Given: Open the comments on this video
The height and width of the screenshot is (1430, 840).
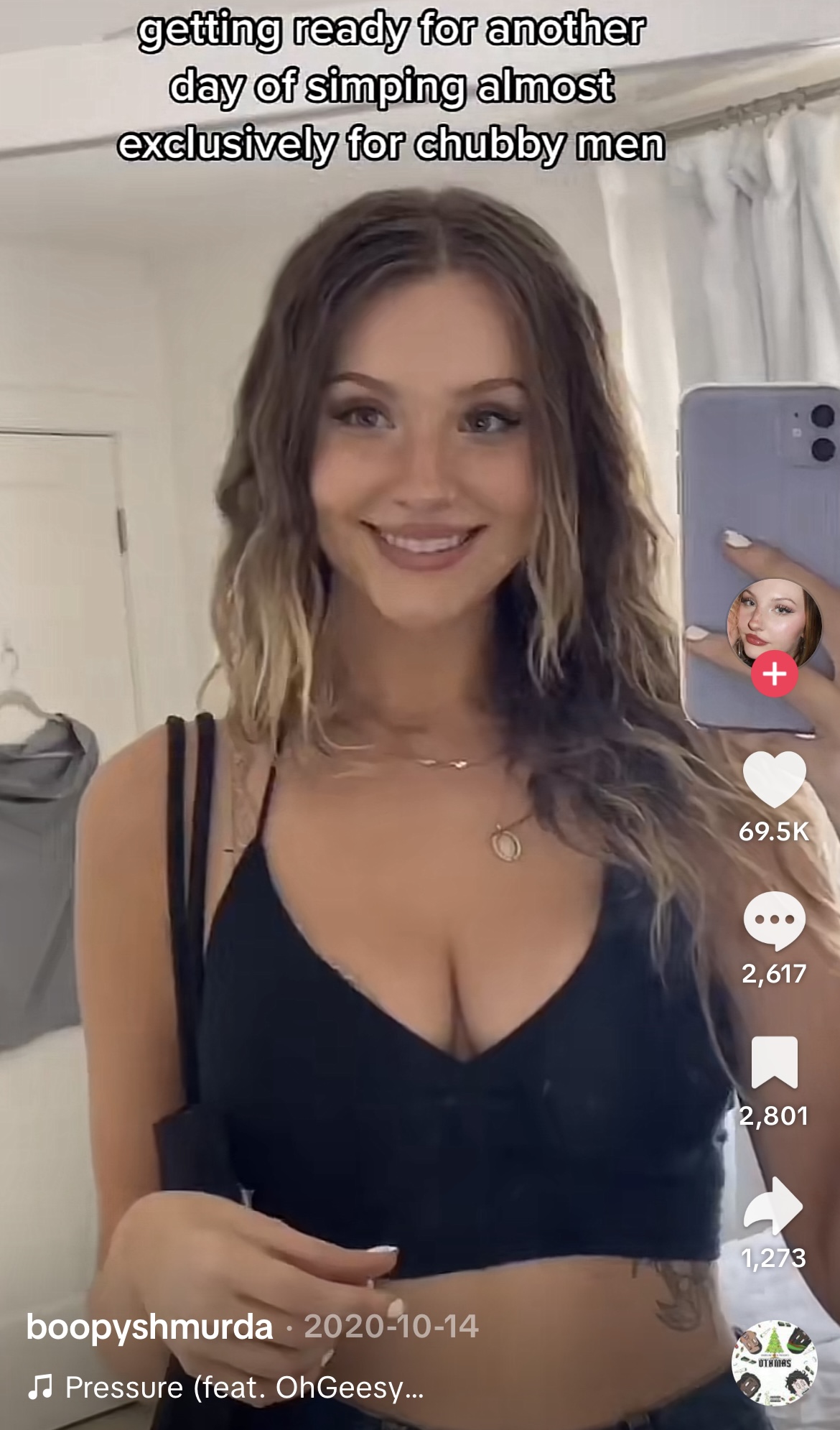Looking at the screenshot, I should click(774, 920).
